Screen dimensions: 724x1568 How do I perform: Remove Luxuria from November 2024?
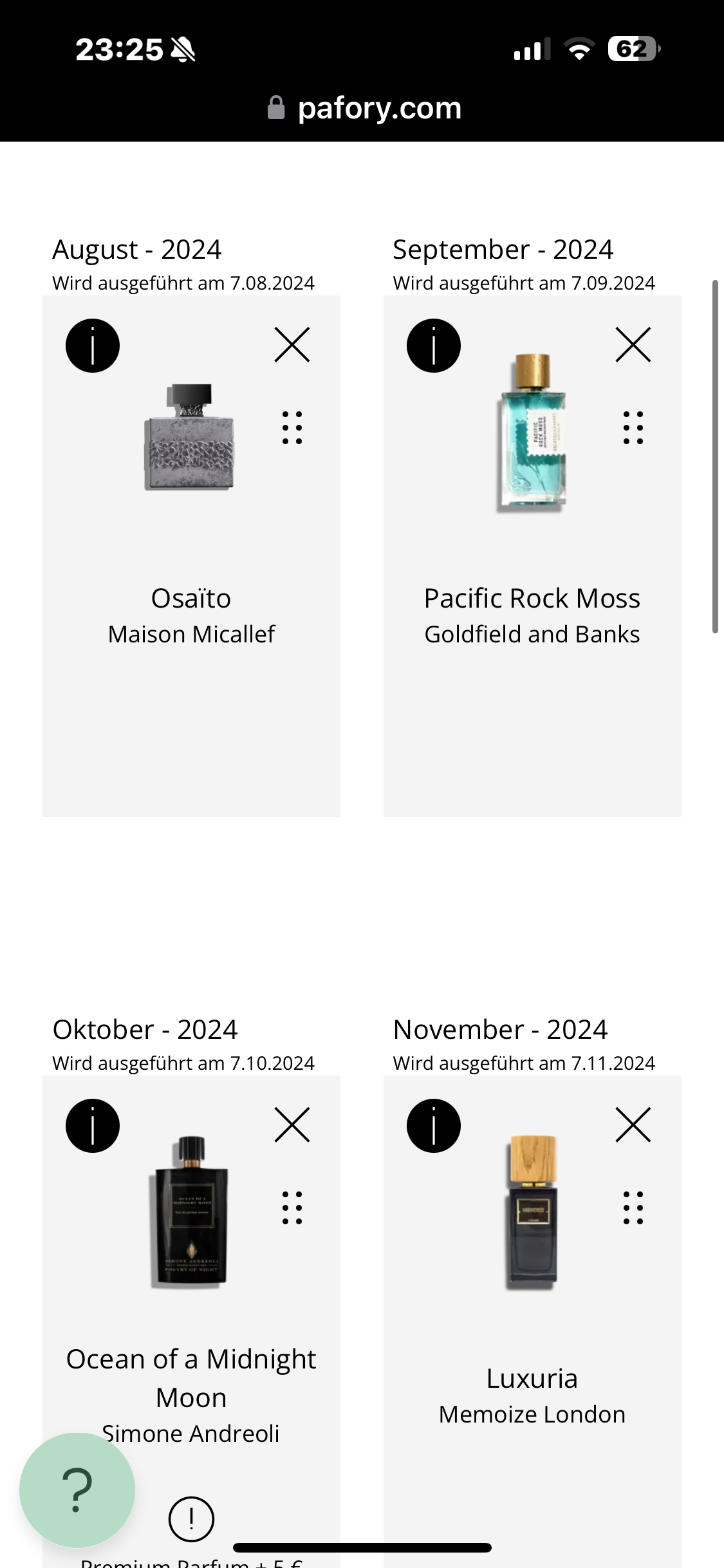coord(633,1125)
